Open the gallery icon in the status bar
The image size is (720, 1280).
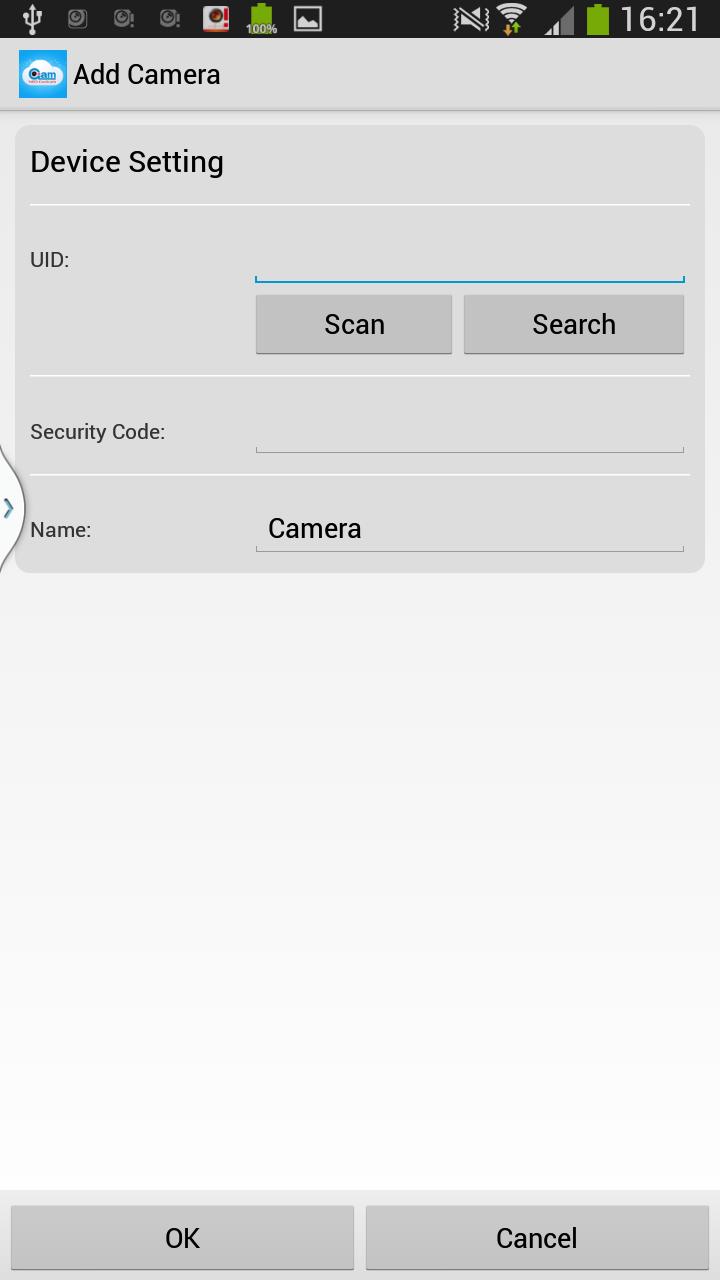click(x=306, y=18)
